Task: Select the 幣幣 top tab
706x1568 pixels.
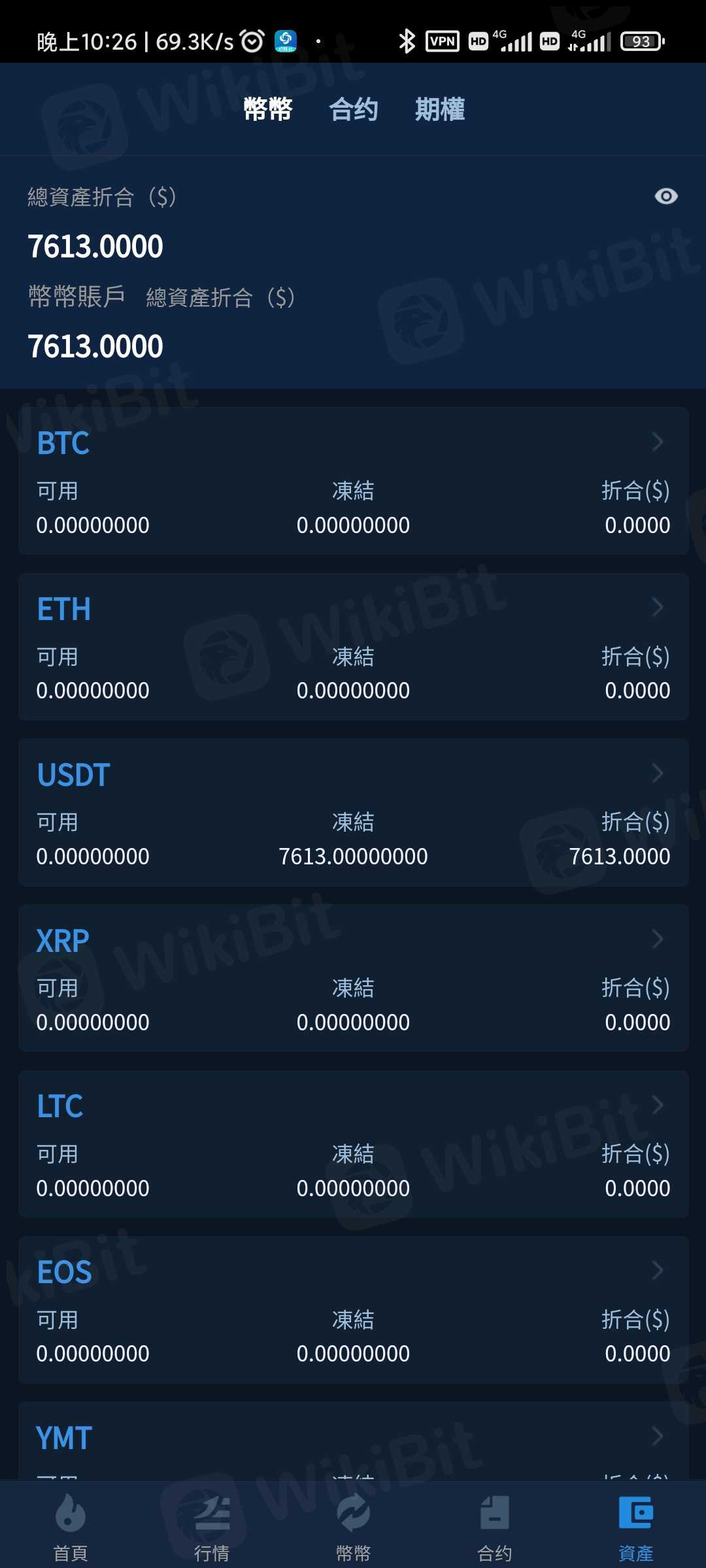Action: point(268,109)
